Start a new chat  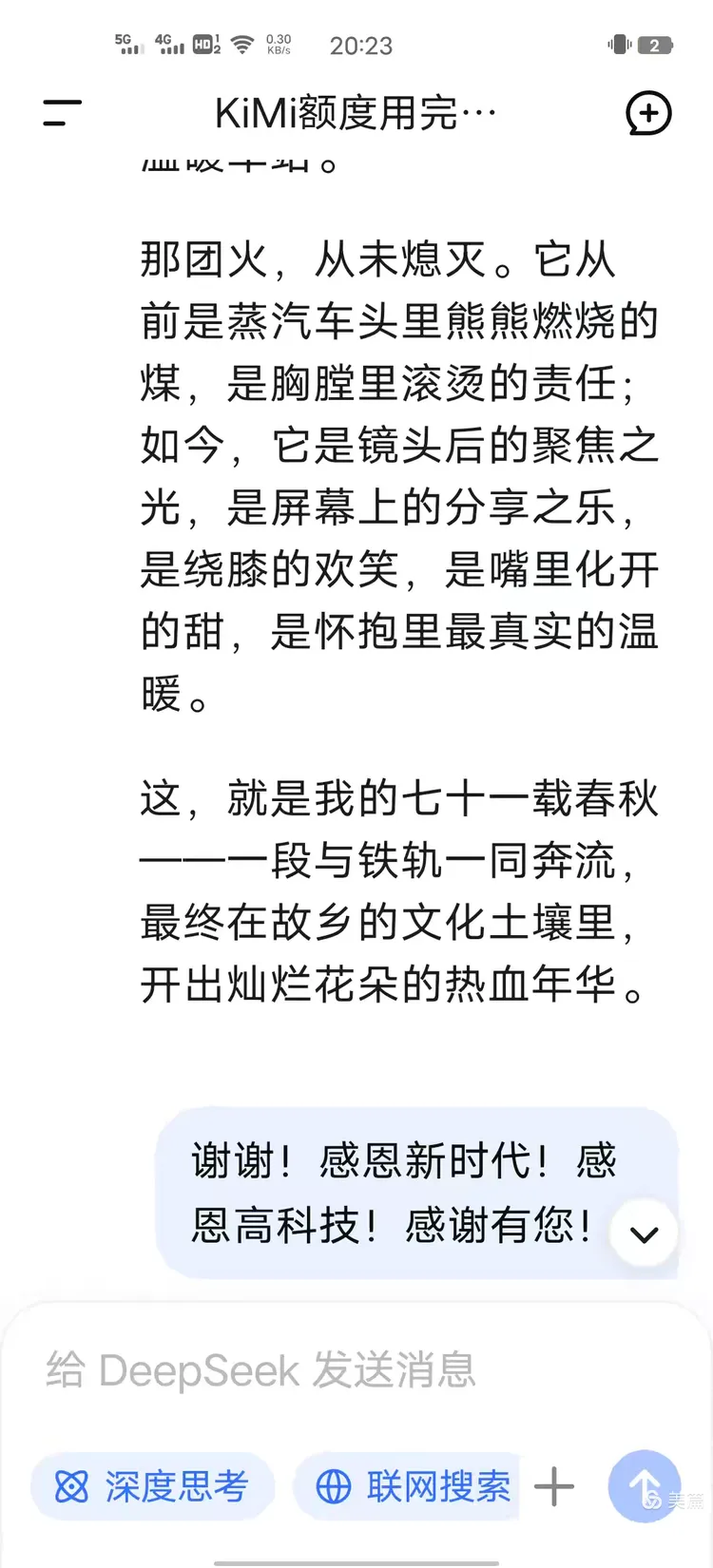(648, 114)
